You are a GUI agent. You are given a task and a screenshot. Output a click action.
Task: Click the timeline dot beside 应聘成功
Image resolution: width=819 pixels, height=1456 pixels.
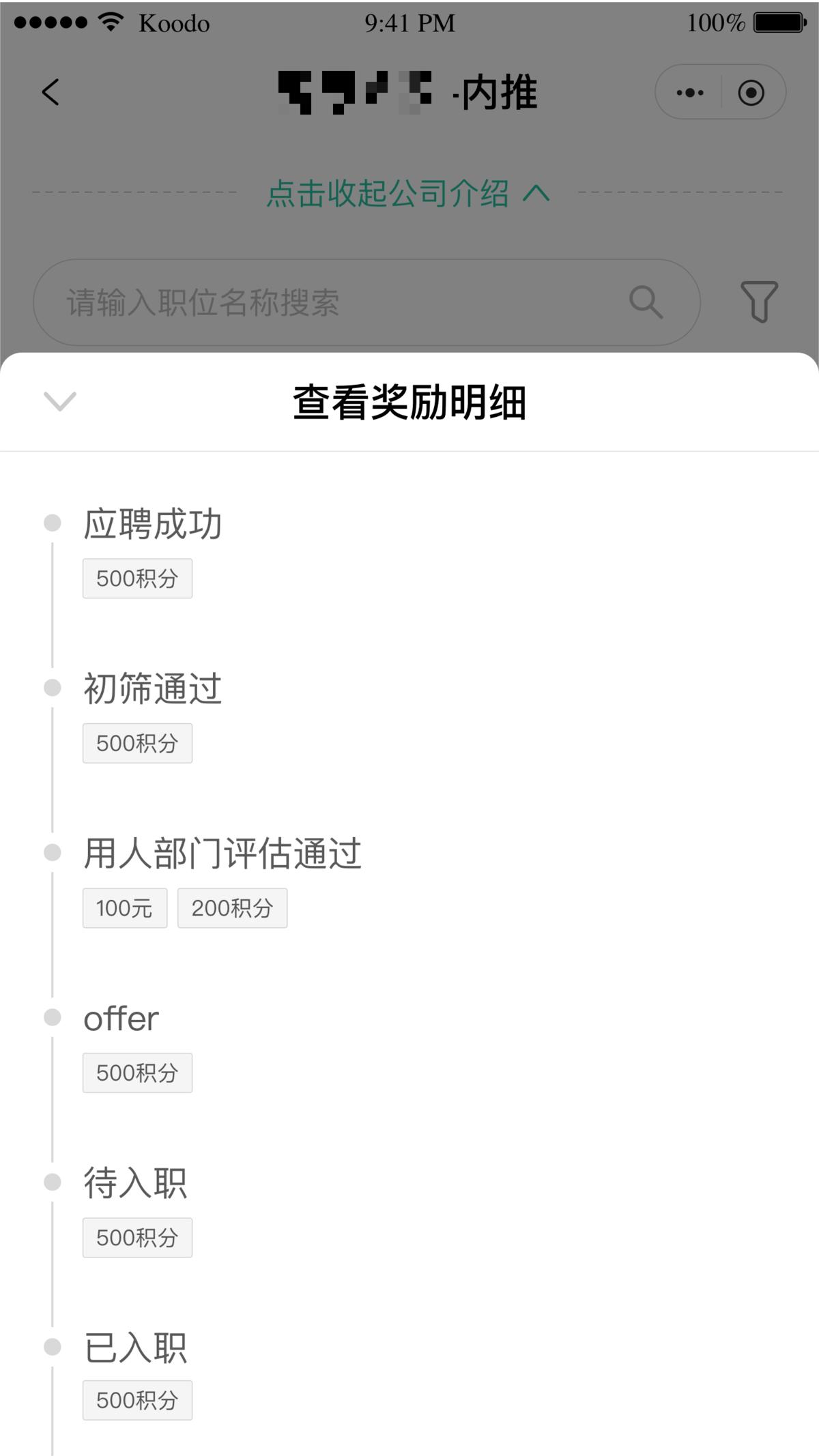(x=52, y=521)
